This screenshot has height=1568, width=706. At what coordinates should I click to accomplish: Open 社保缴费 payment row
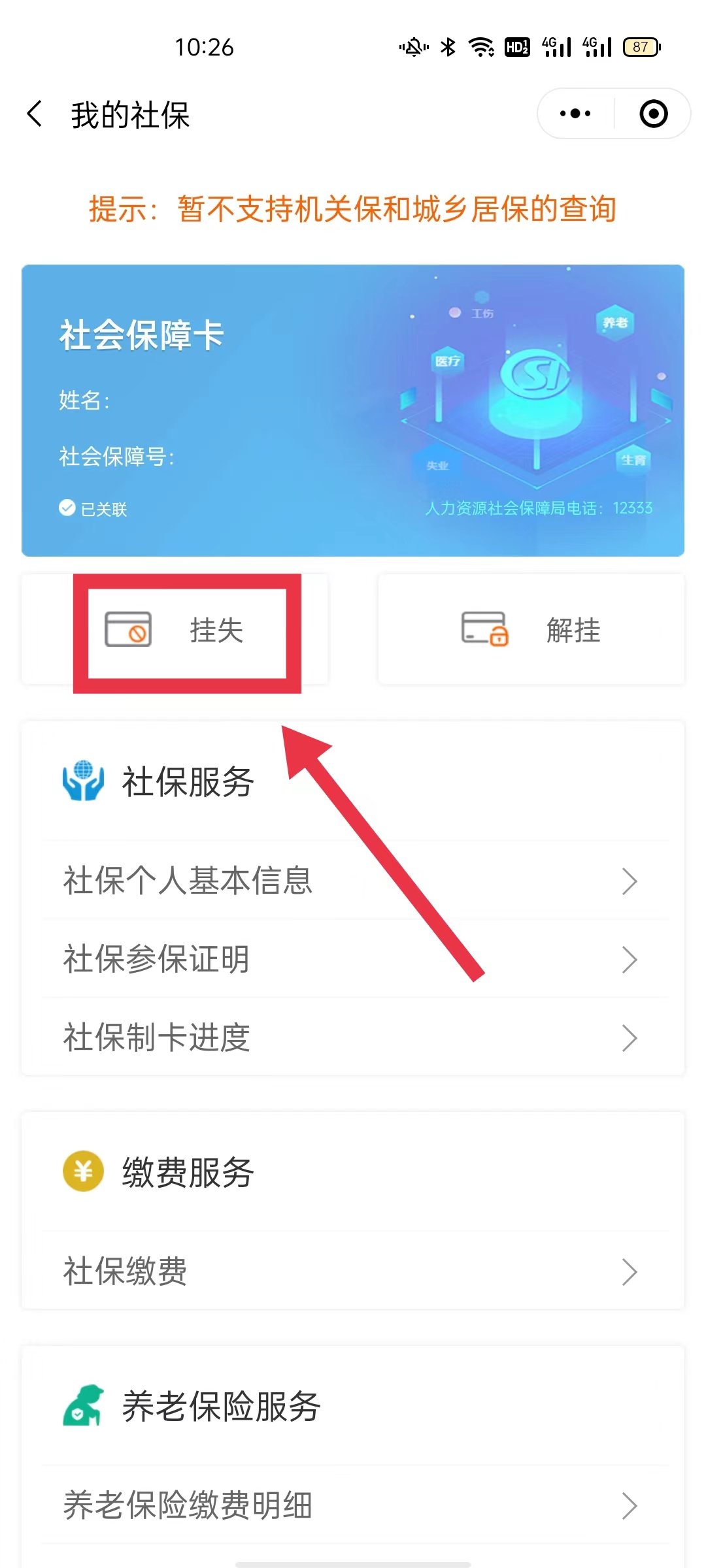(x=353, y=1271)
